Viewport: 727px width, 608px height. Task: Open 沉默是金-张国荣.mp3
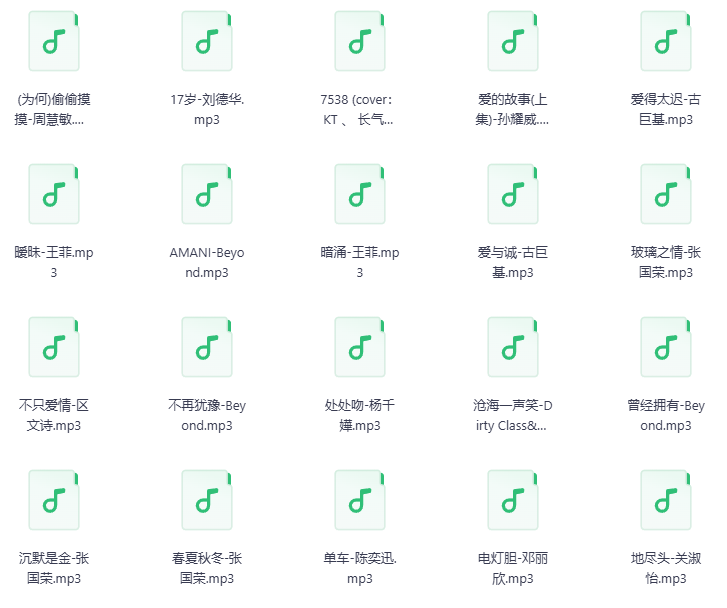coord(54,500)
